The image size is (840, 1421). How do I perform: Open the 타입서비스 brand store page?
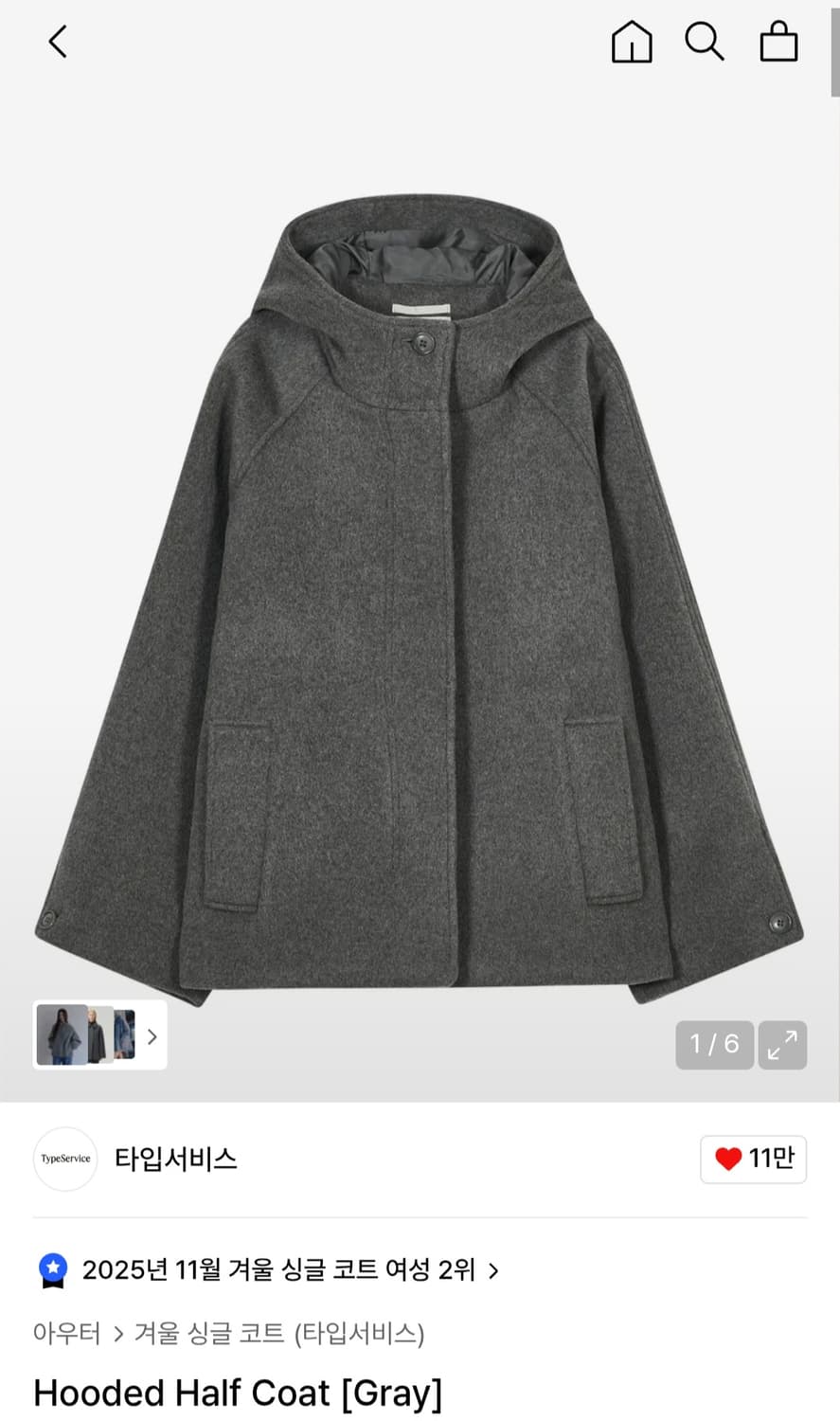coord(176,1159)
